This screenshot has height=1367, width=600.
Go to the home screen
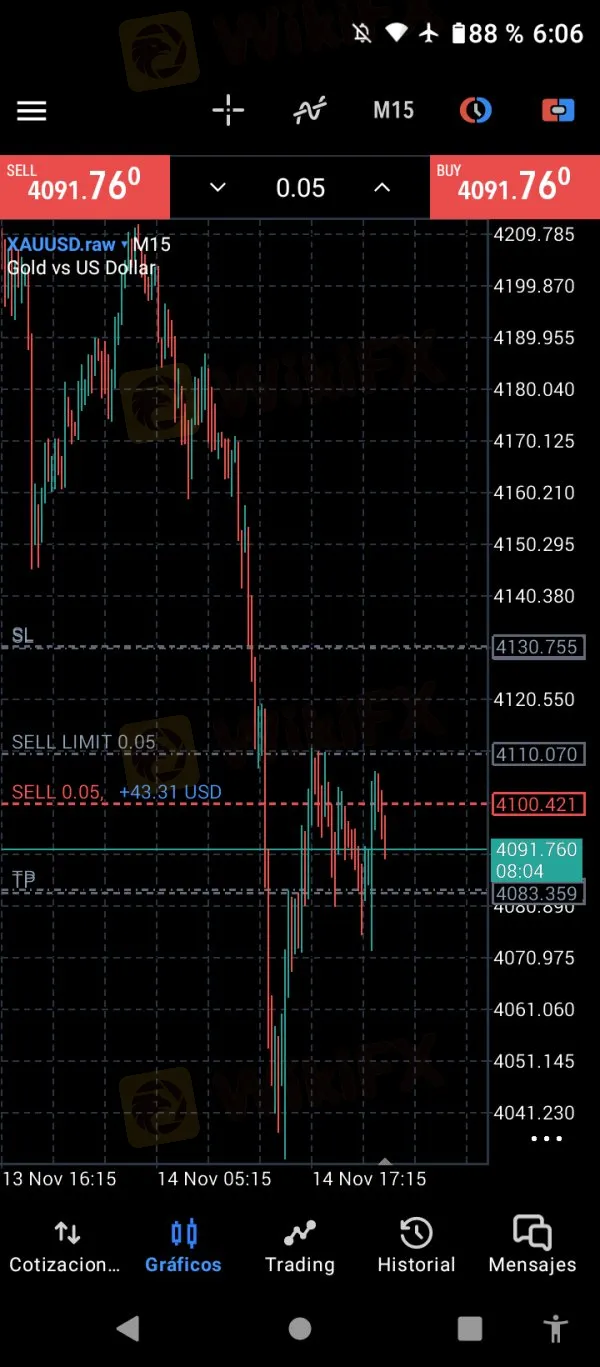click(299, 1328)
